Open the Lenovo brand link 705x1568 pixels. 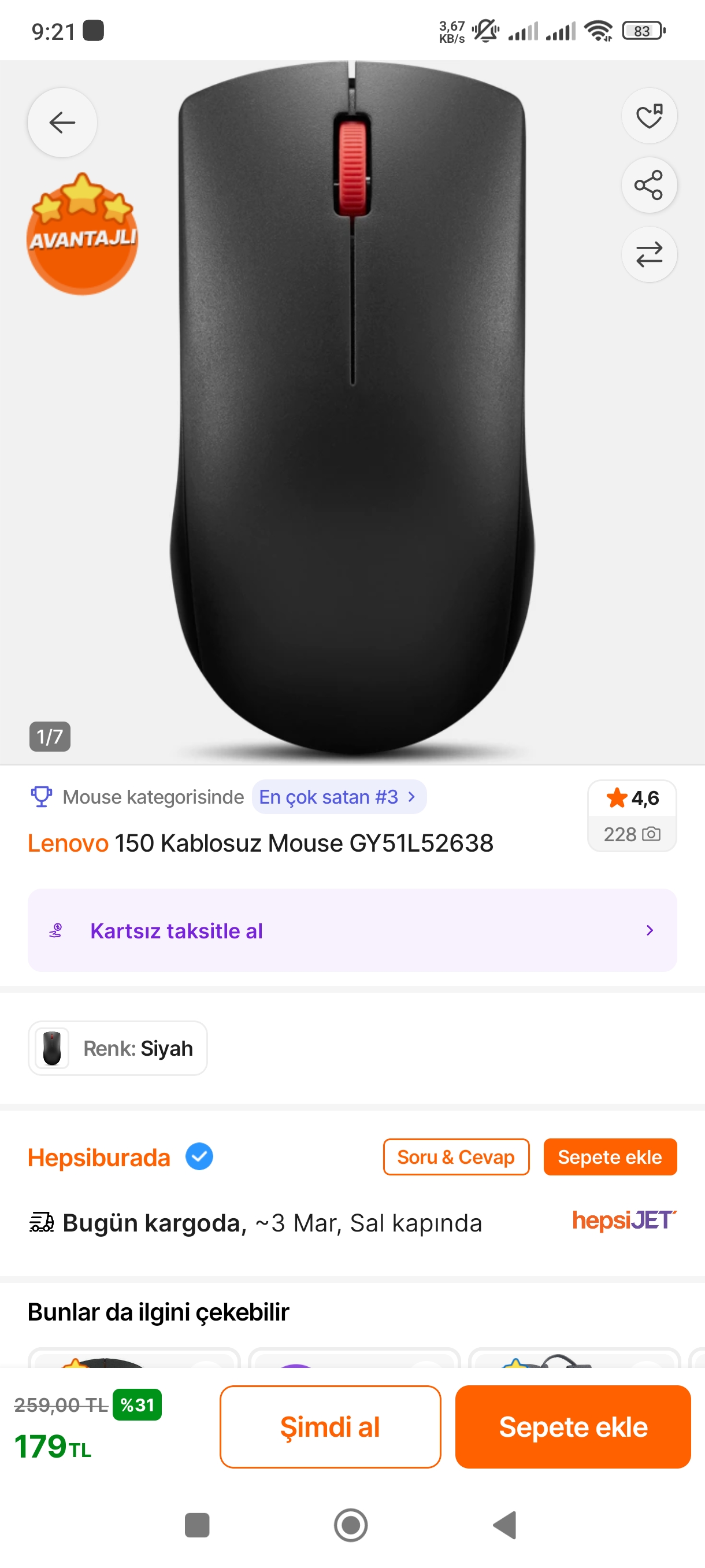pyautogui.click(x=68, y=843)
